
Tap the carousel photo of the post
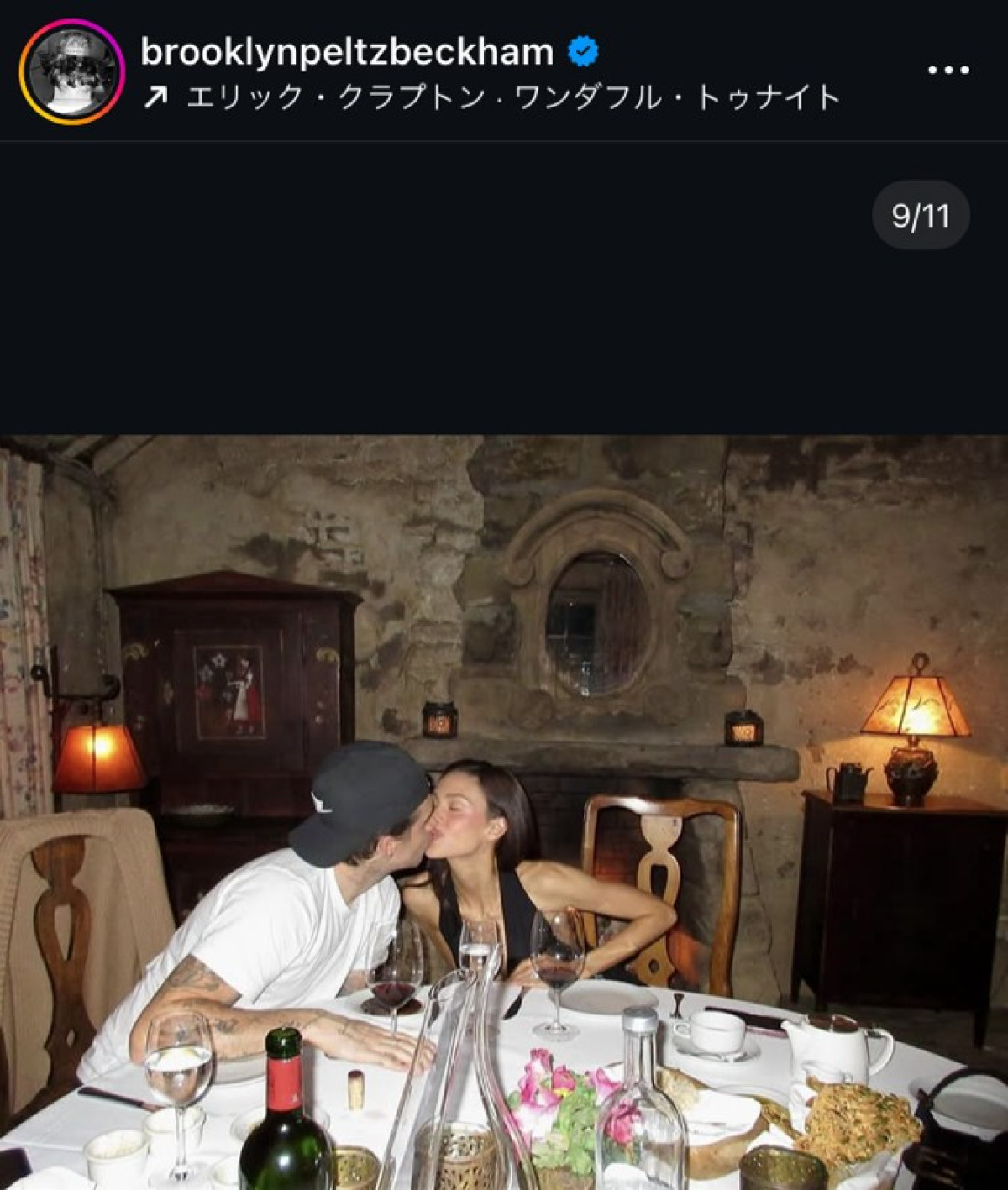pos(504,810)
